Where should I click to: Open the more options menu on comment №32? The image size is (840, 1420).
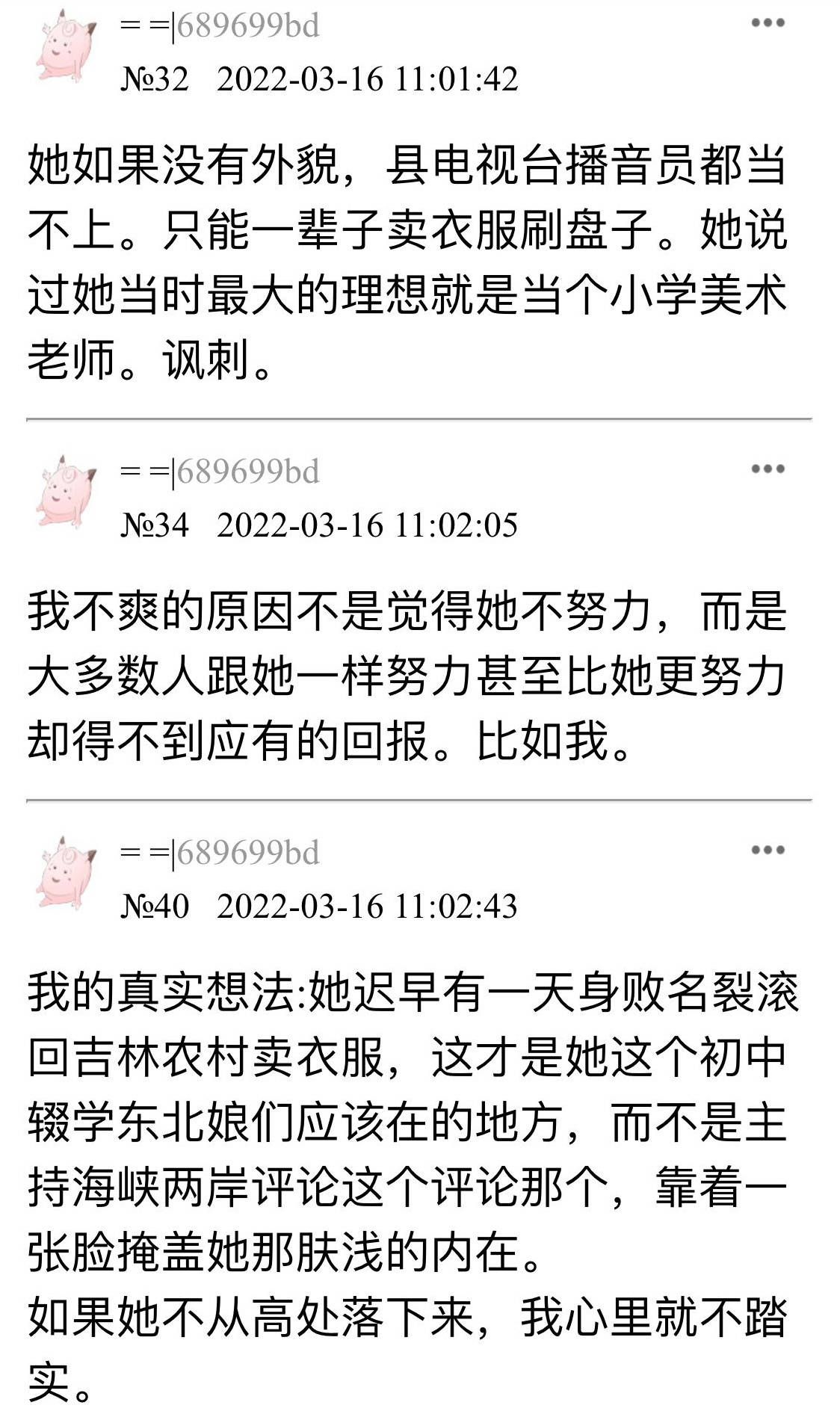pyautogui.click(x=768, y=23)
